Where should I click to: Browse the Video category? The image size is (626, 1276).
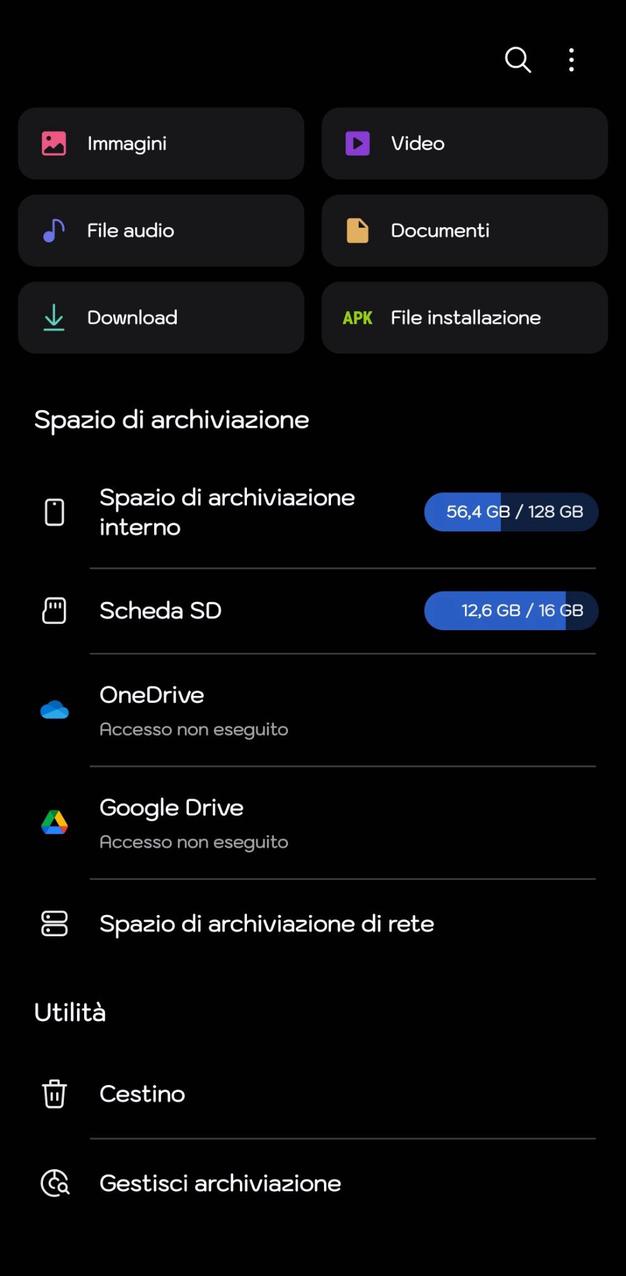point(464,143)
